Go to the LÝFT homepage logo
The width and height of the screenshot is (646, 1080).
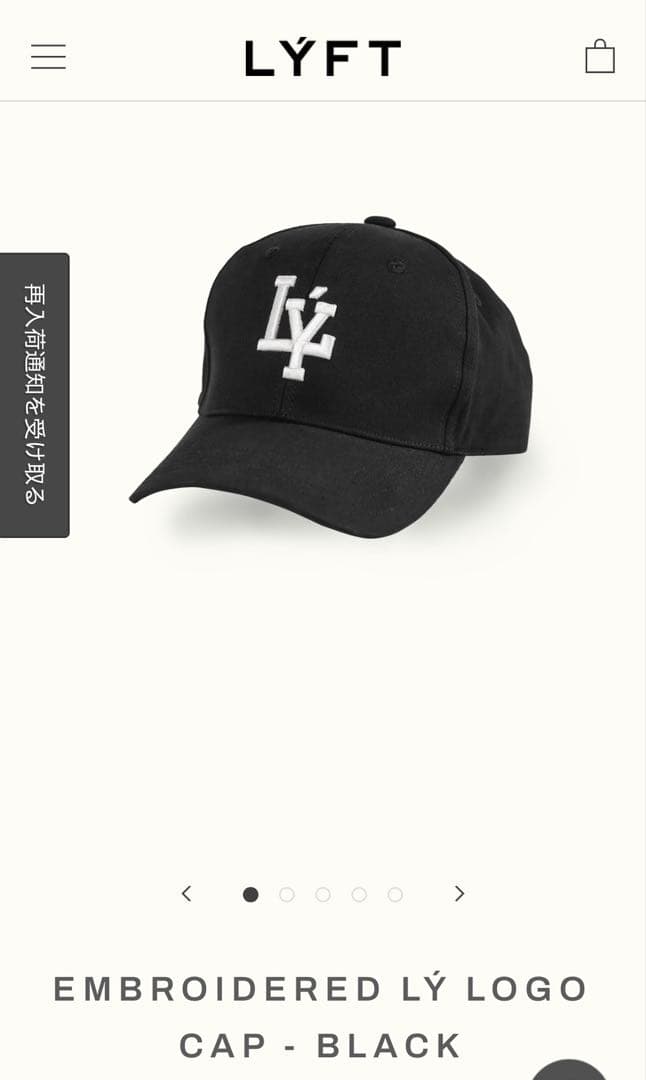[x=323, y=58]
